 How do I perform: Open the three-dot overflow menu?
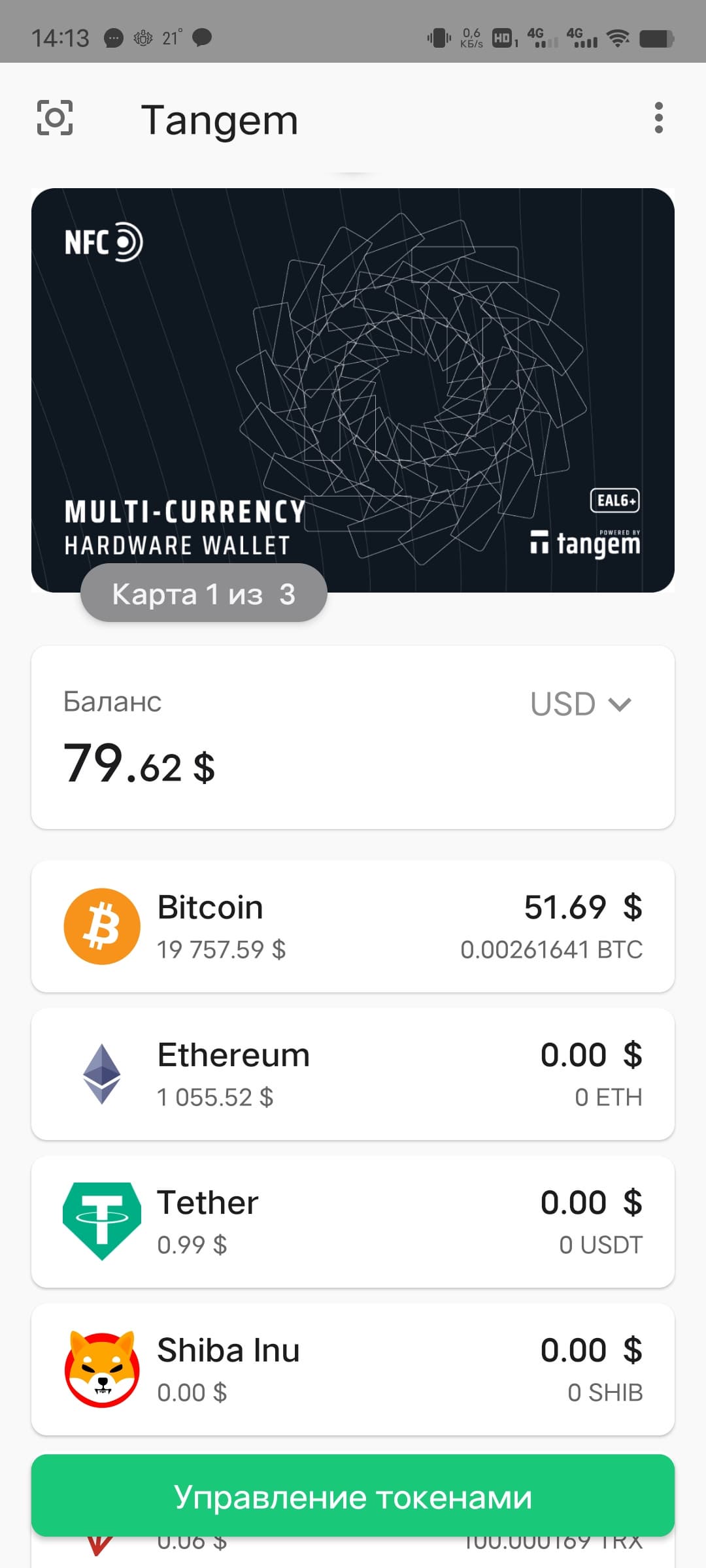click(658, 118)
